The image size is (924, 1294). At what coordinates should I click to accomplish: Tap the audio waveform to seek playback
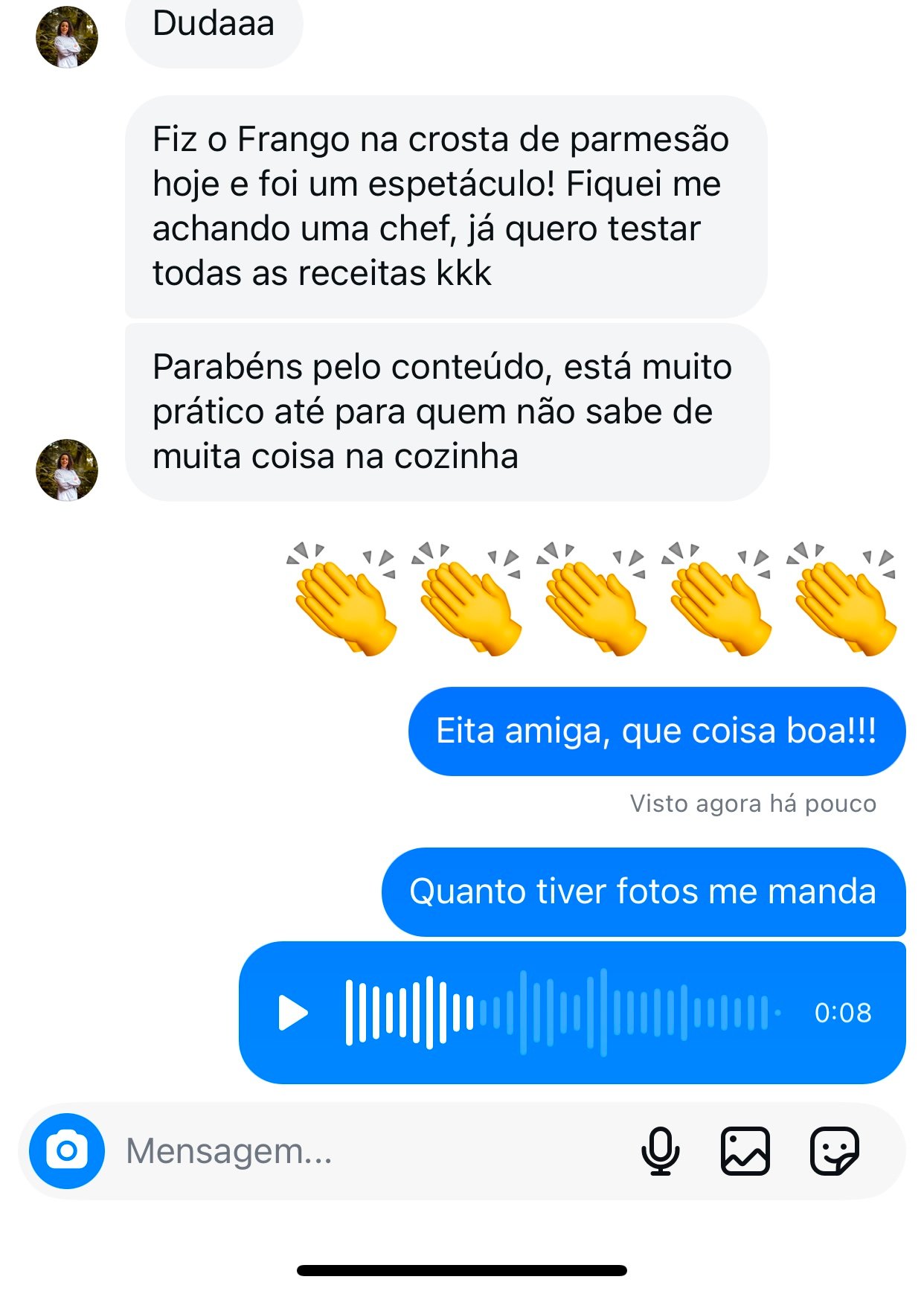558,1010
